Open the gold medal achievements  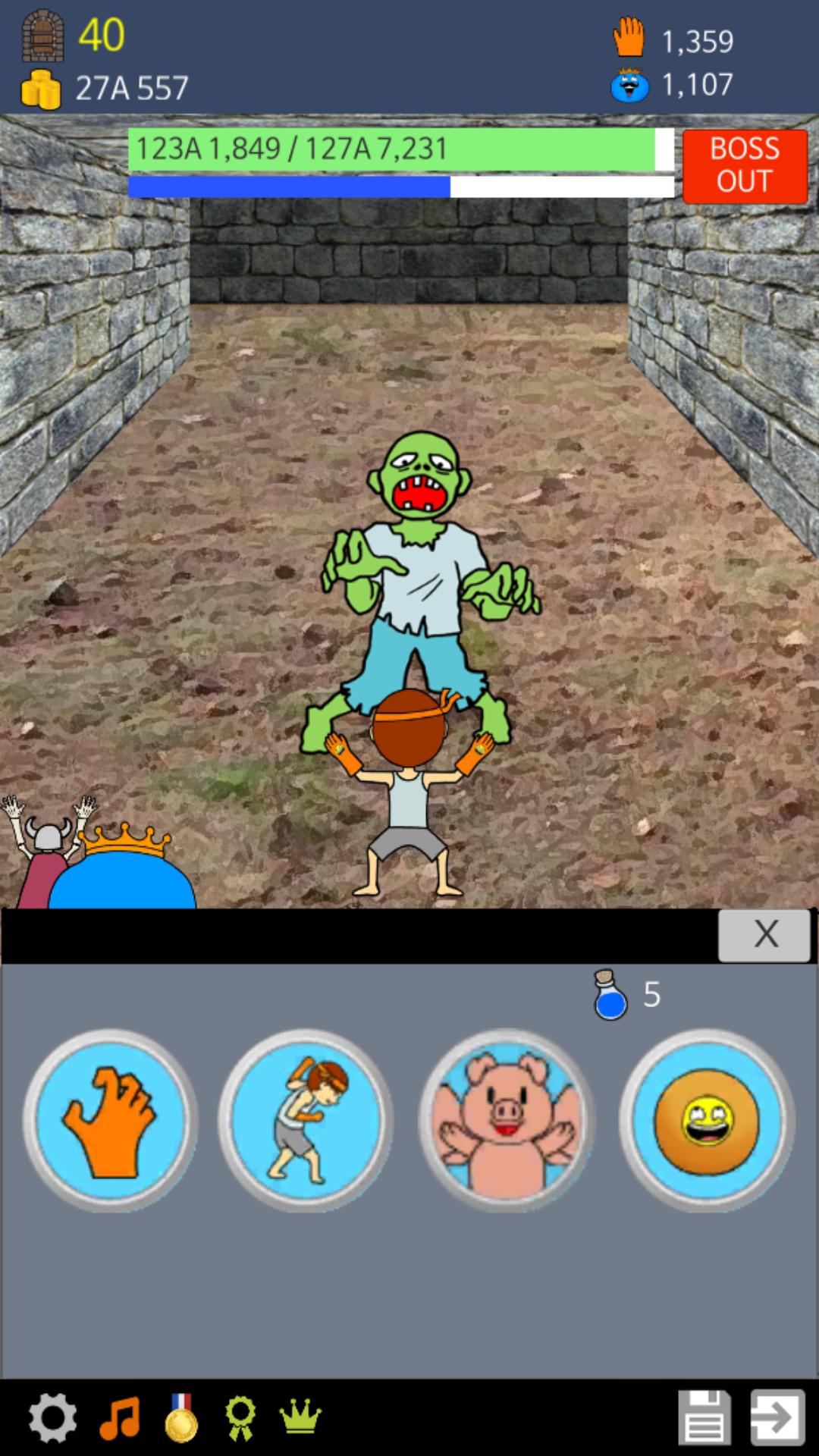click(x=180, y=1417)
